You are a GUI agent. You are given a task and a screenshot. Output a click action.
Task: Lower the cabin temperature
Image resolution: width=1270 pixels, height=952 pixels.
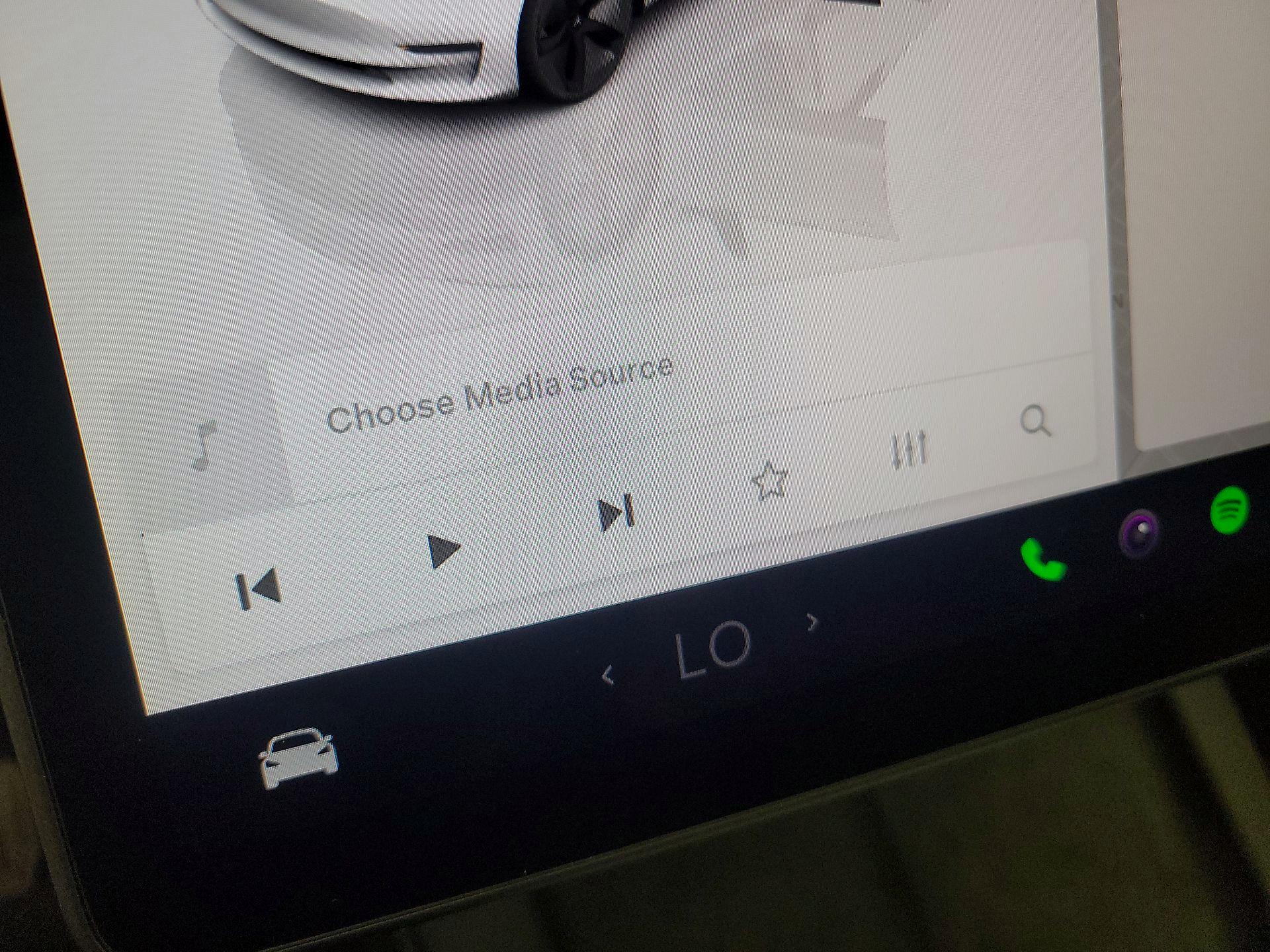pos(609,676)
